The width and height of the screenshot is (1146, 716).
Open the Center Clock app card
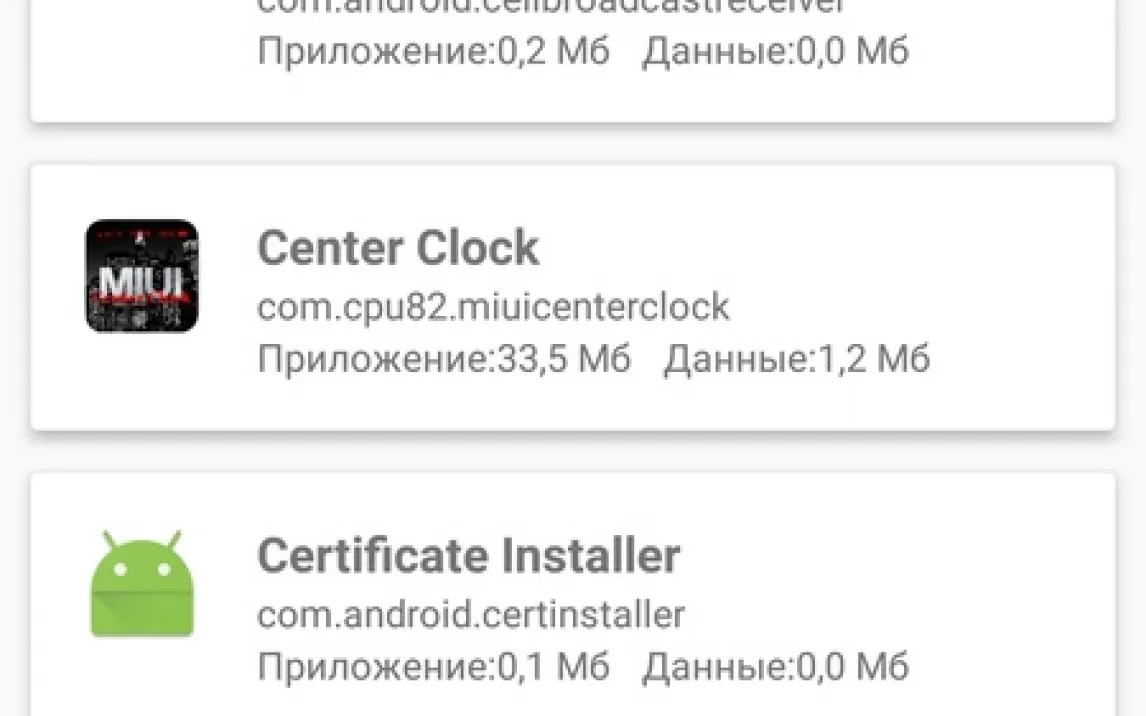[x=572, y=297]
